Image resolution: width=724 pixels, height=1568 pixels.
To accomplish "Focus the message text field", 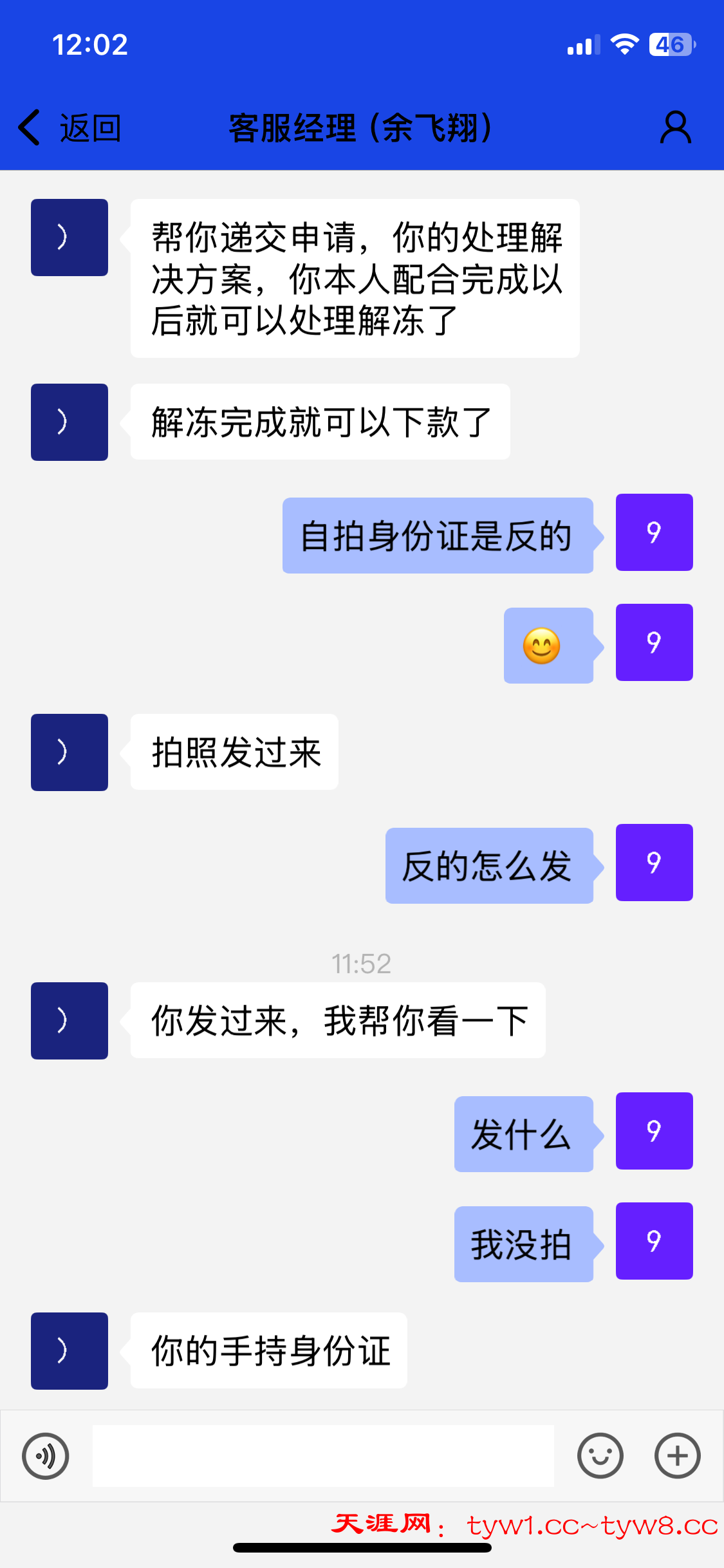I will tap(323, 1456).
